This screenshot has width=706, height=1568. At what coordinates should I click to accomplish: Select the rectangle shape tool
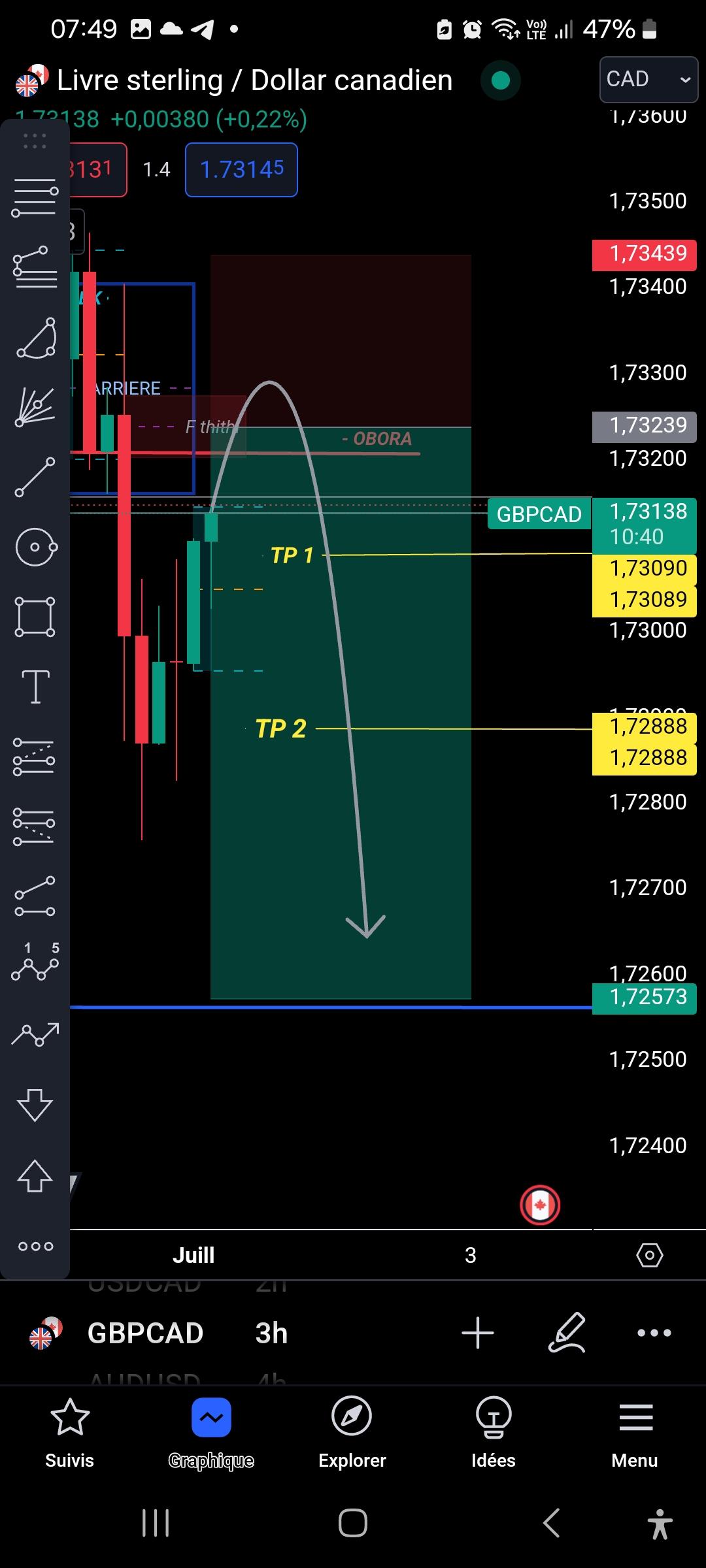[35, 617]
